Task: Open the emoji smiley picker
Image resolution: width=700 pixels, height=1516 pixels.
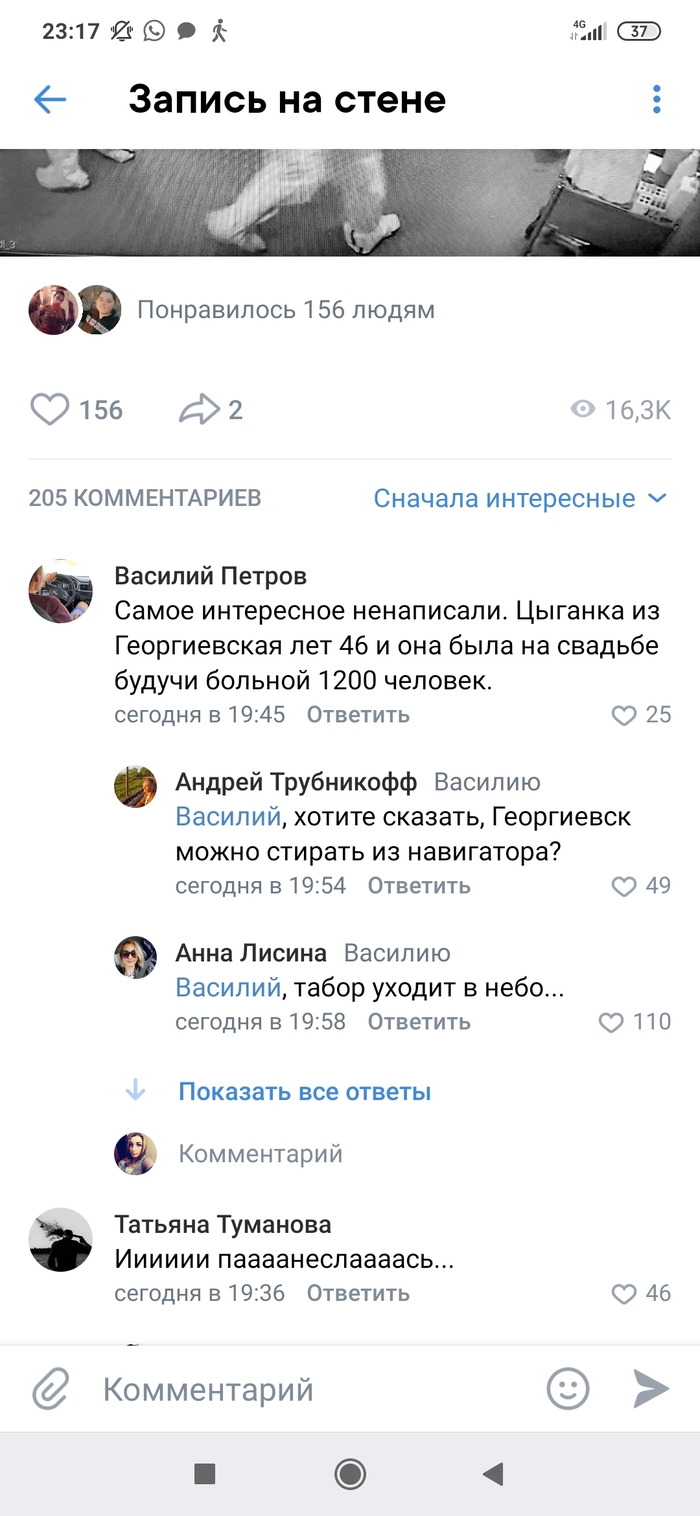Action: click(x=568, y=1390)
